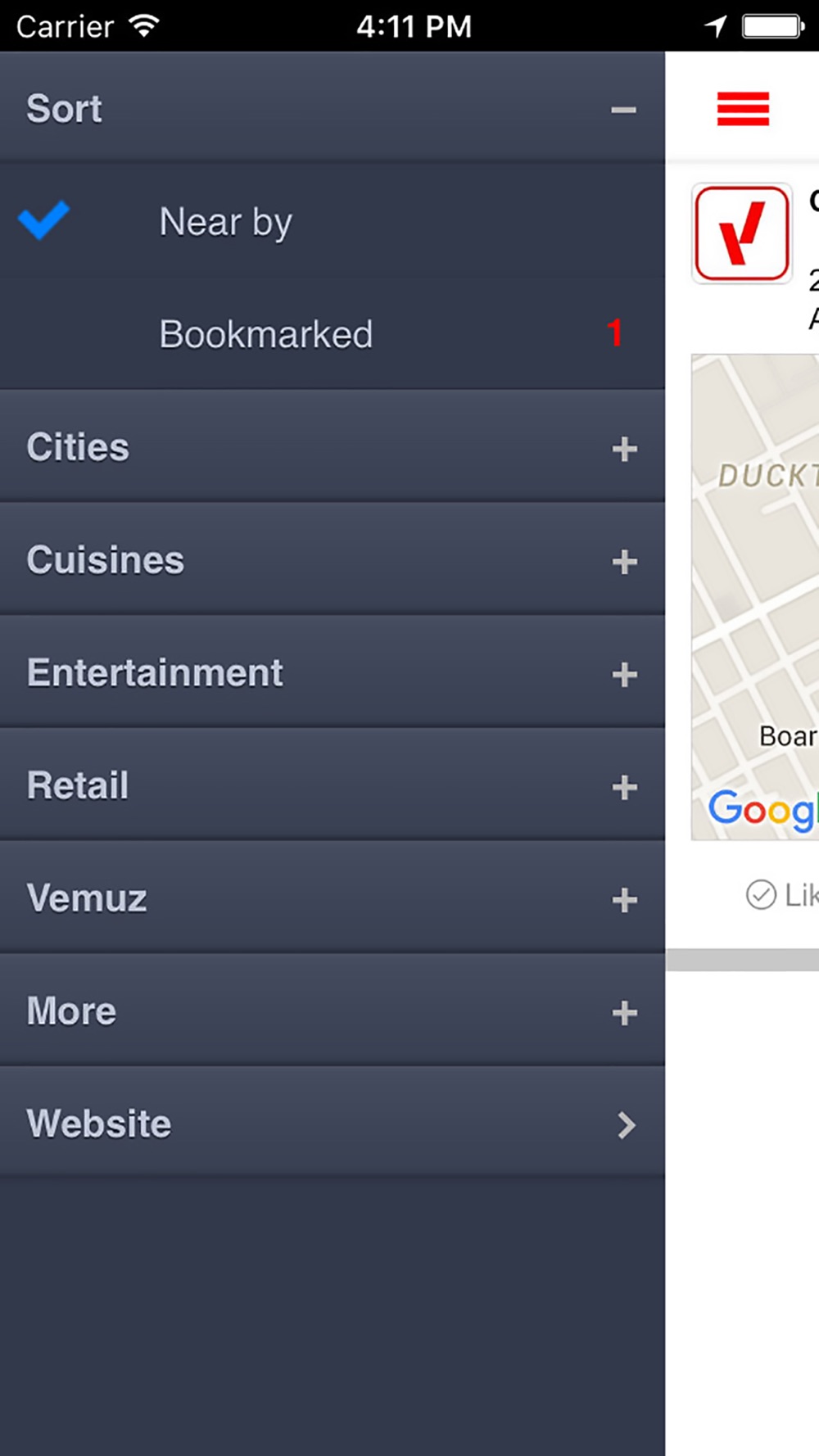Tap the red hamburger menu button
The image size is (819, 1456).
pos(743,109)
